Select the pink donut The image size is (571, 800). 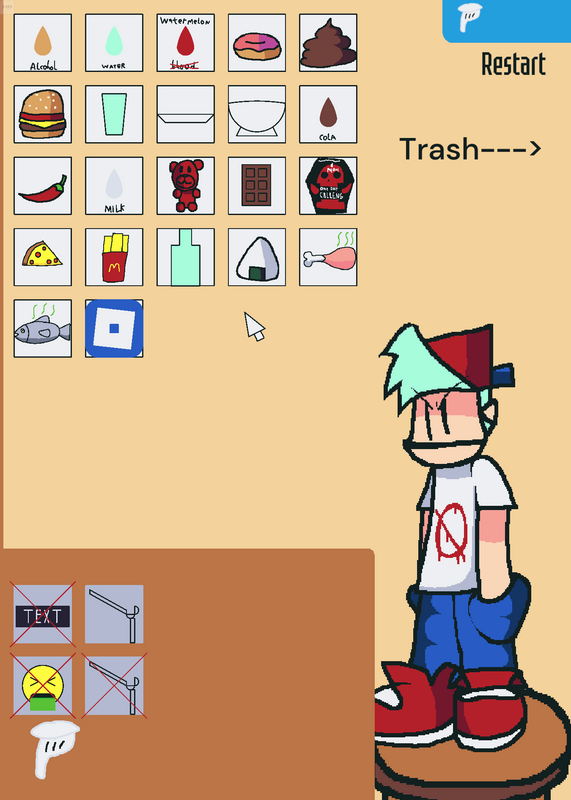click(x=257, y=43)
